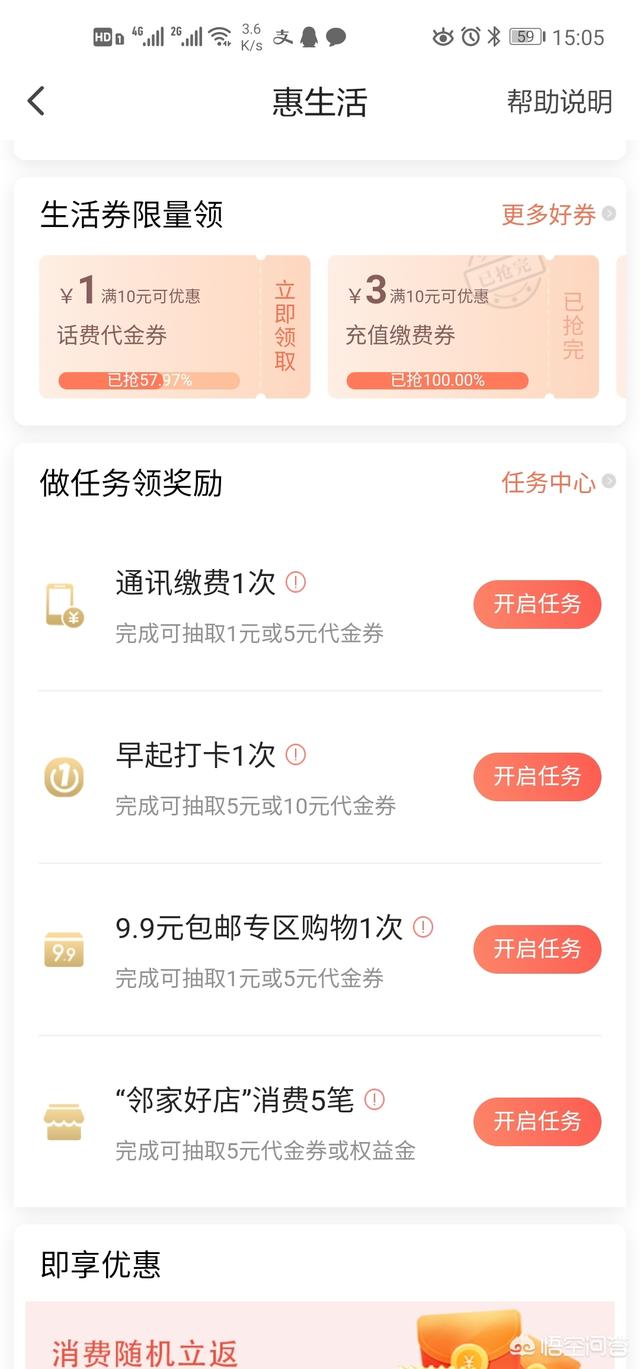Start the 邻家好店 消费5笔 task
The image size is (640, 1369).
coord(537,1122)
